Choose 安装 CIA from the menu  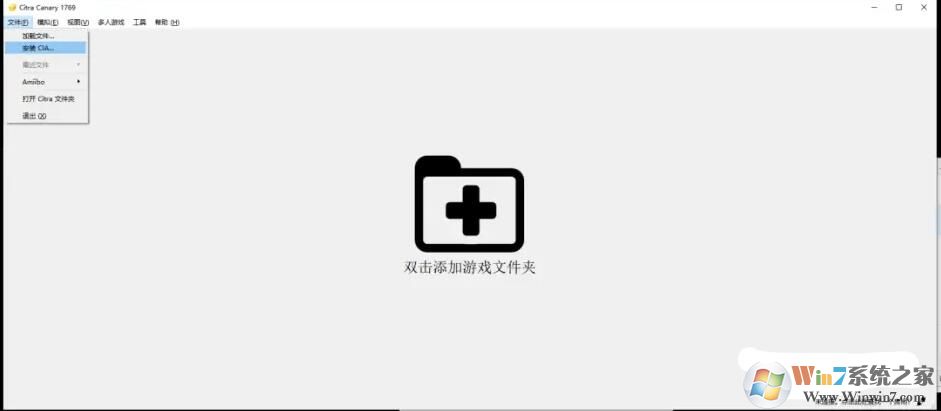click(x=38, y=47)
